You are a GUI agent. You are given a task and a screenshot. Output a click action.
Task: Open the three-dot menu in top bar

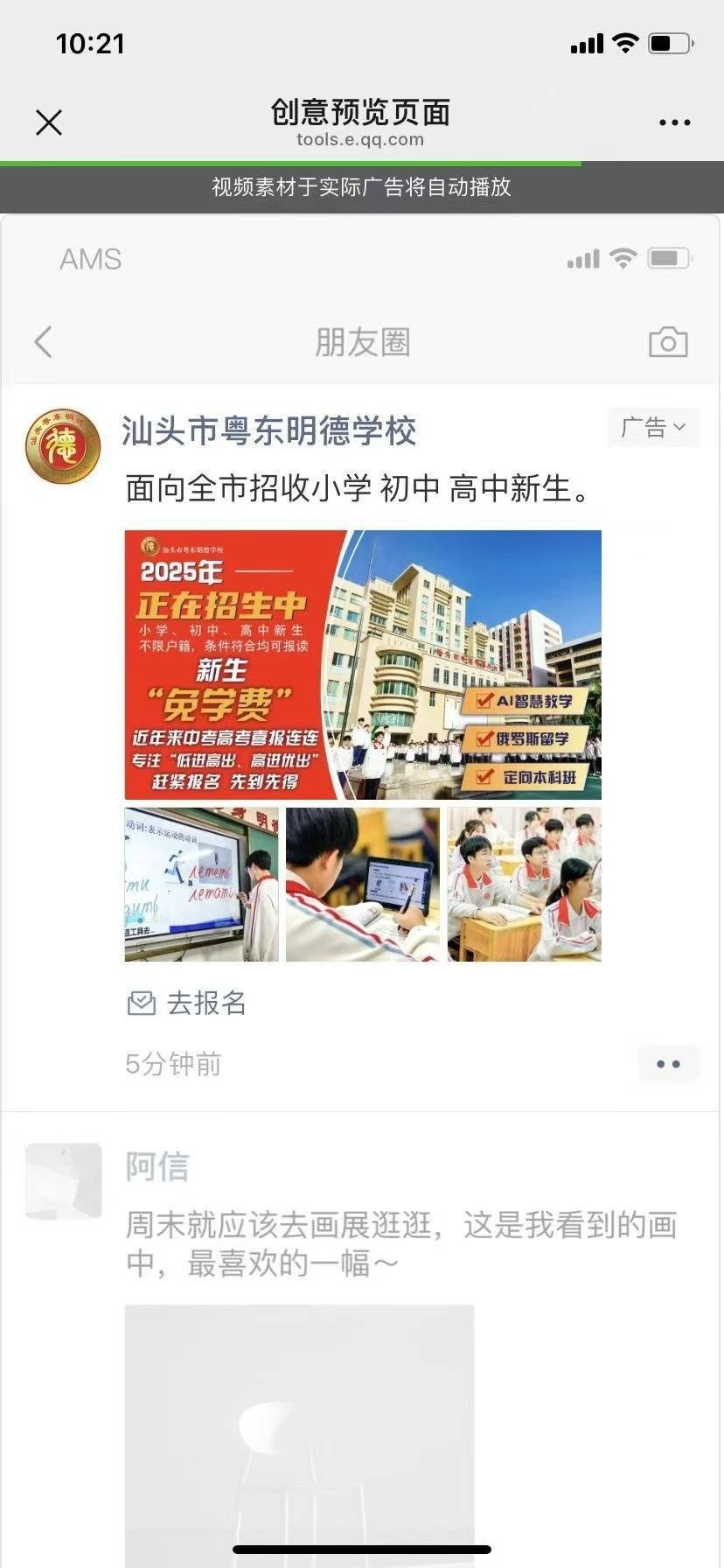pyautogui.click(x=674, y=122)
